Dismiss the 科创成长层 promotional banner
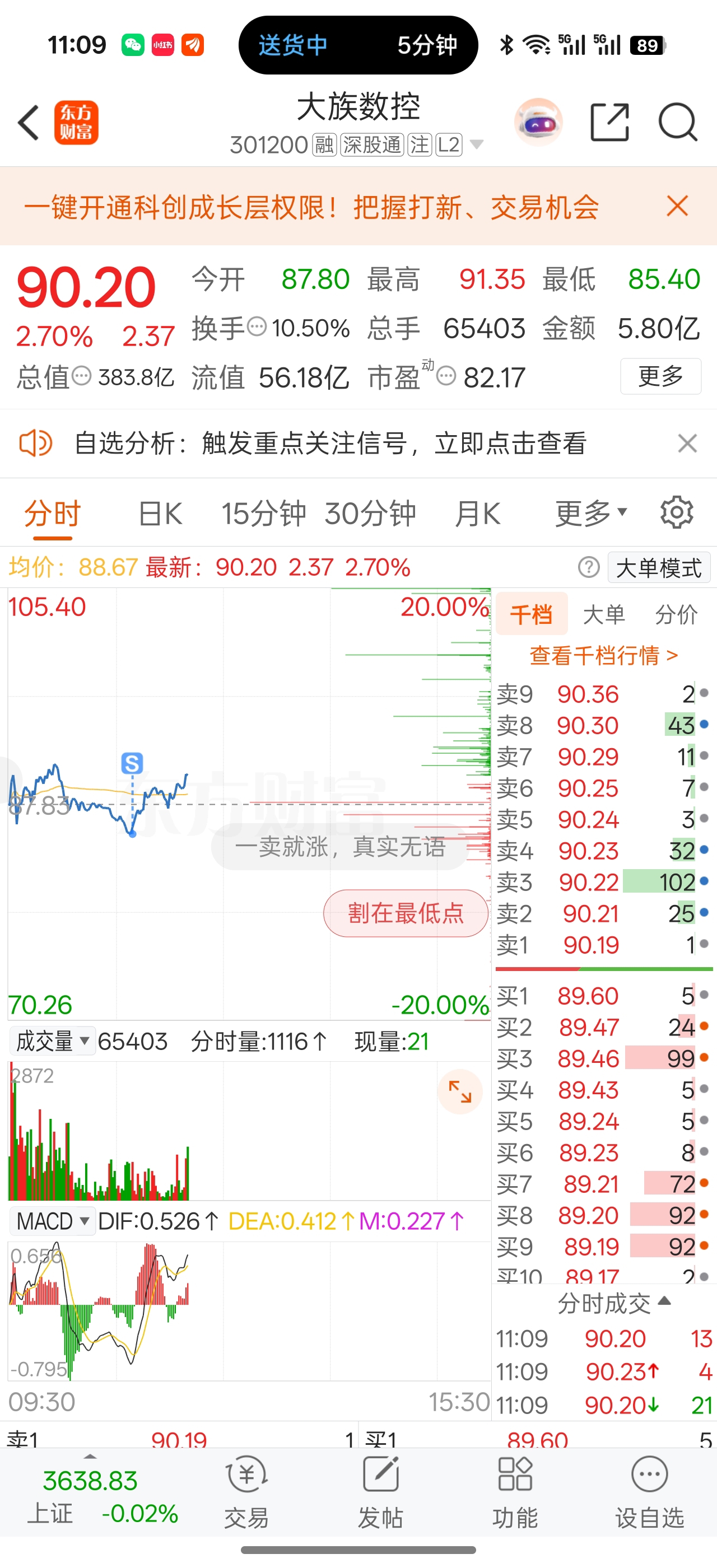Image resolution: width=717 pixels, height=1568 pixels. tap(677, 206)
